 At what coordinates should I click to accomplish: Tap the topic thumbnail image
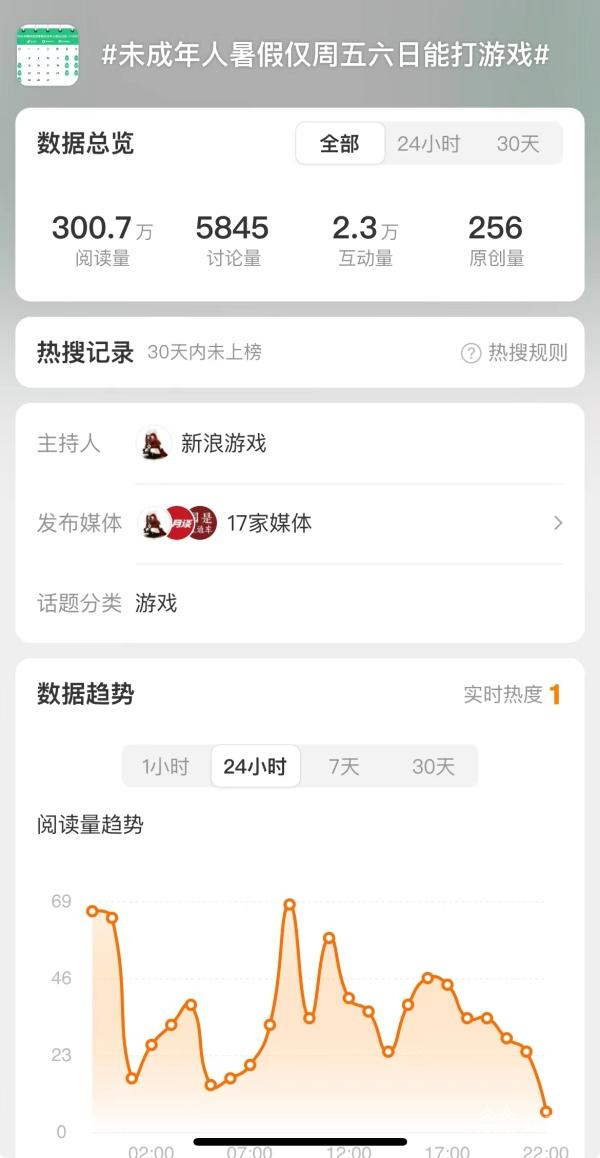tap(48, 55)
